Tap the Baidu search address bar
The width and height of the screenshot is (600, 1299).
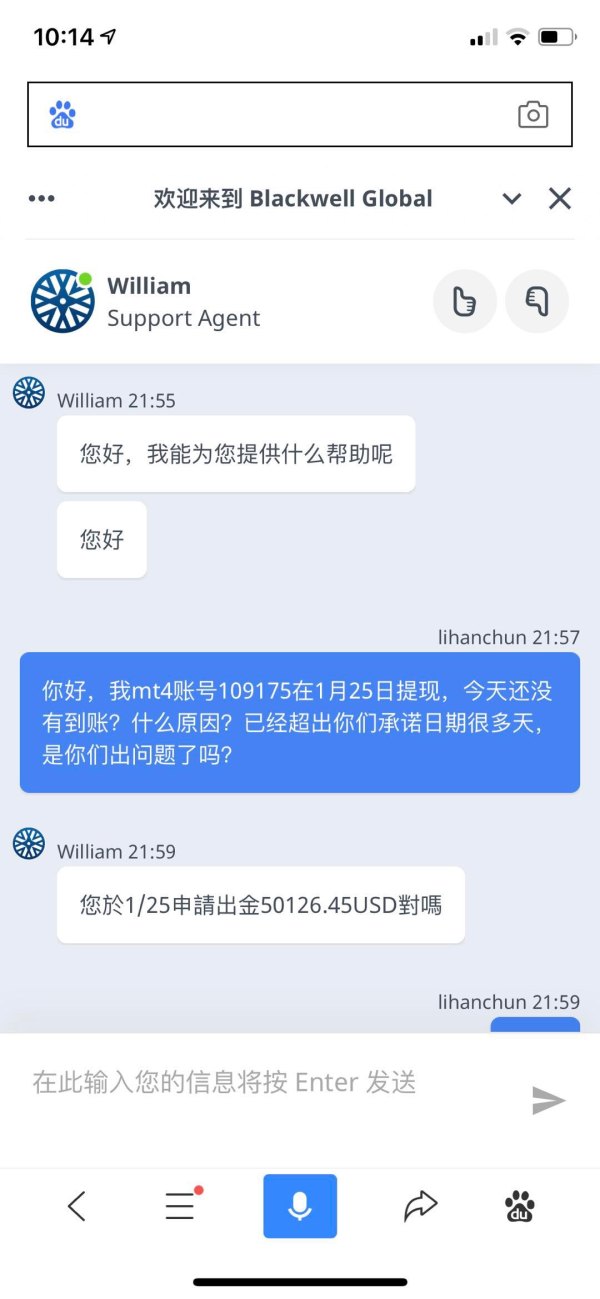tap(290, 115)
